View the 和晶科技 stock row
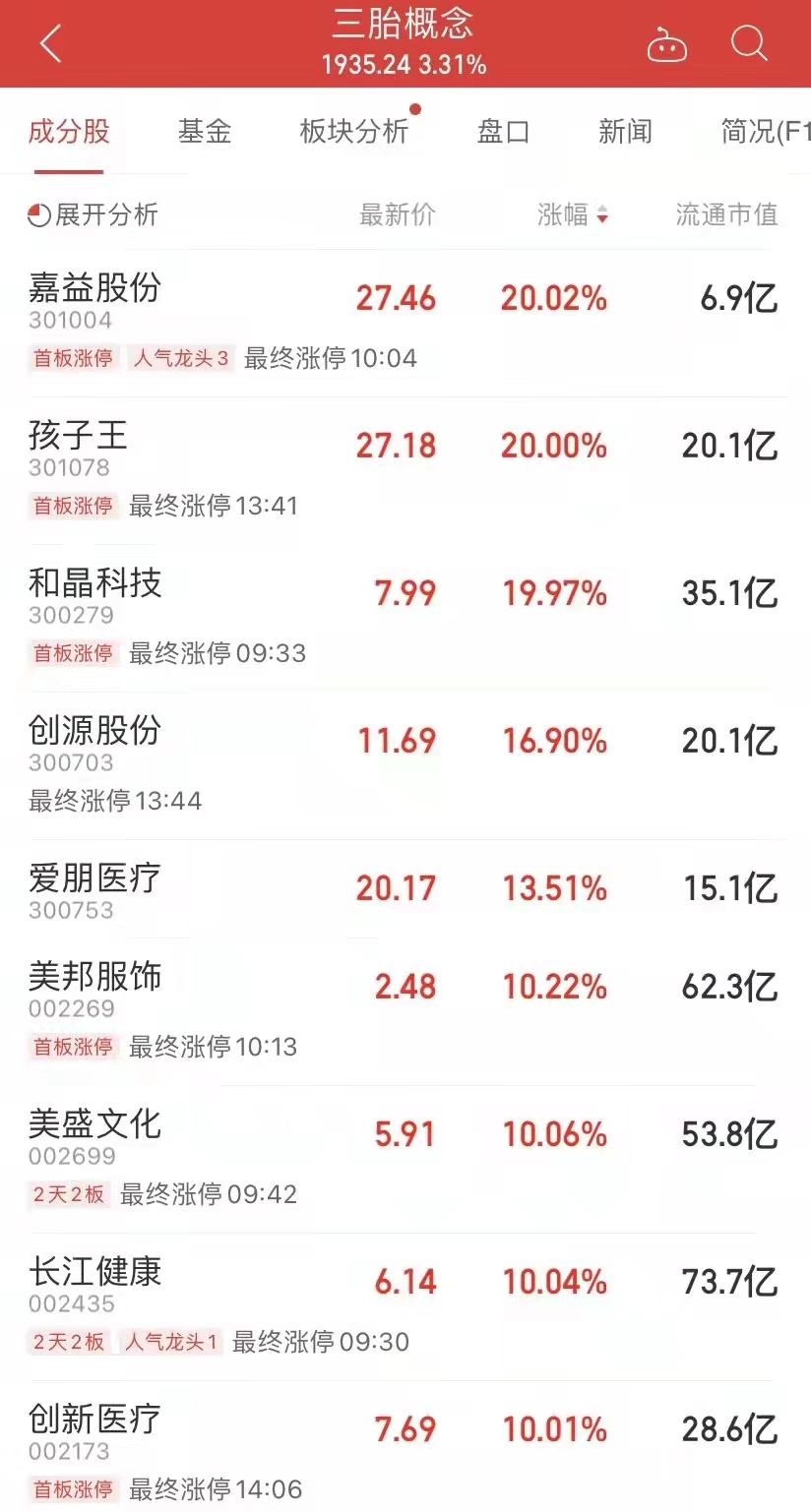Image resolution: width=811 pixels, height=1512 pixels. (x=94, y=584)
